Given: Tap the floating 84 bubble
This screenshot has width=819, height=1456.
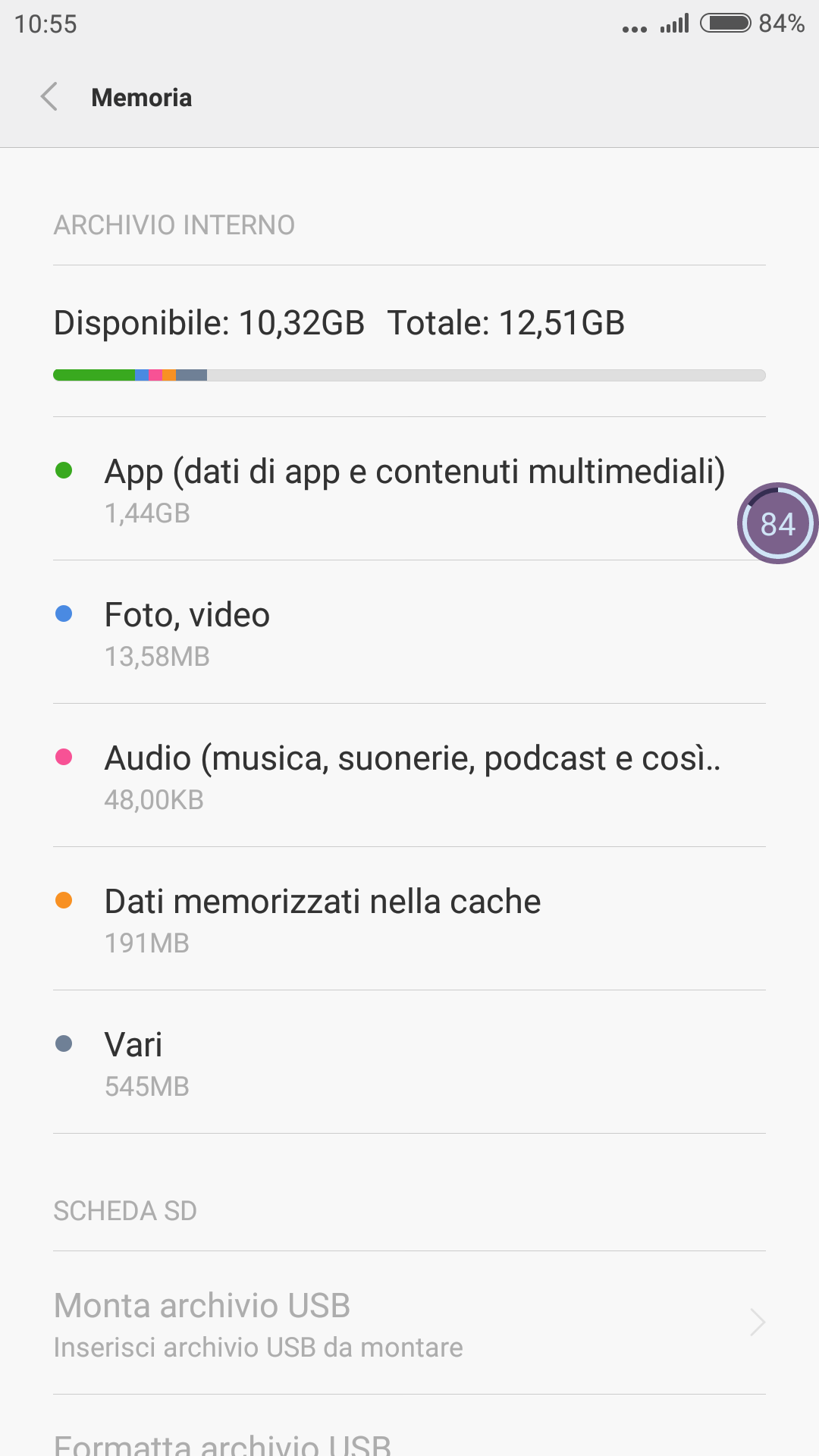Looking at the screenshot, I should (x=777, y=523).
